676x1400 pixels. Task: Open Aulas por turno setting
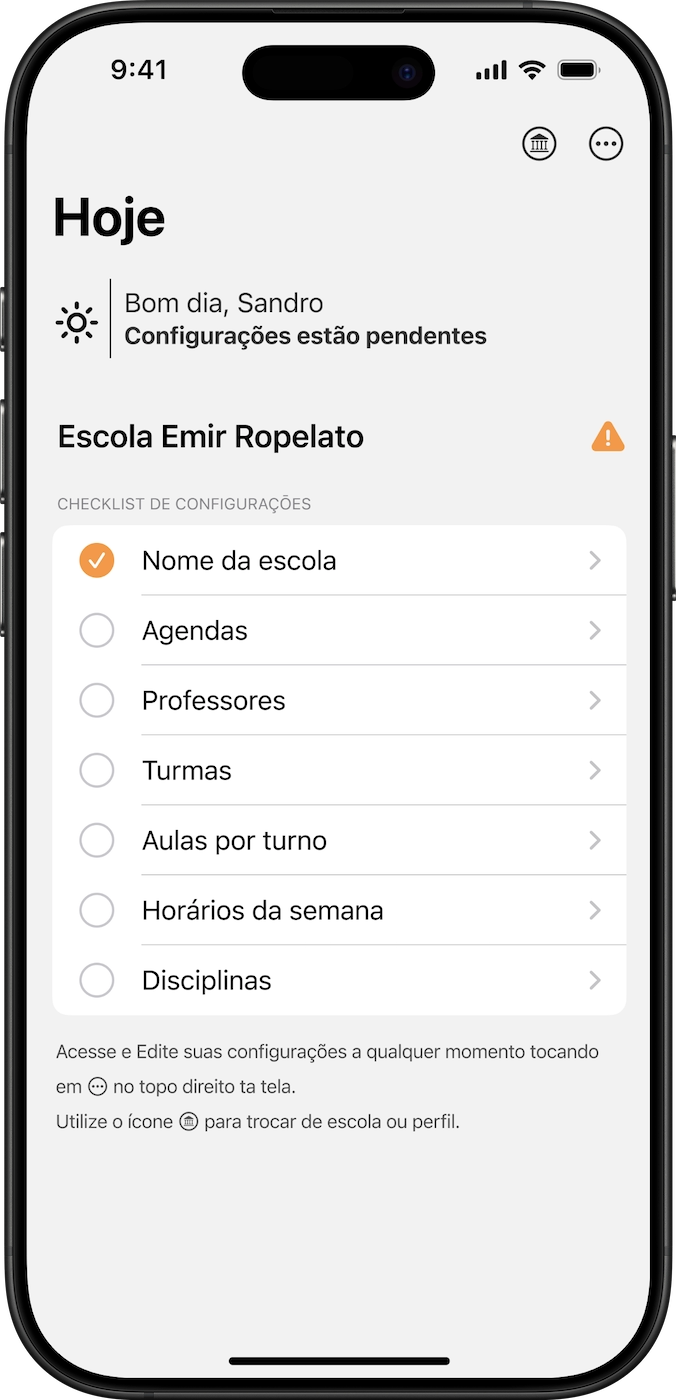tap(340, 841)
